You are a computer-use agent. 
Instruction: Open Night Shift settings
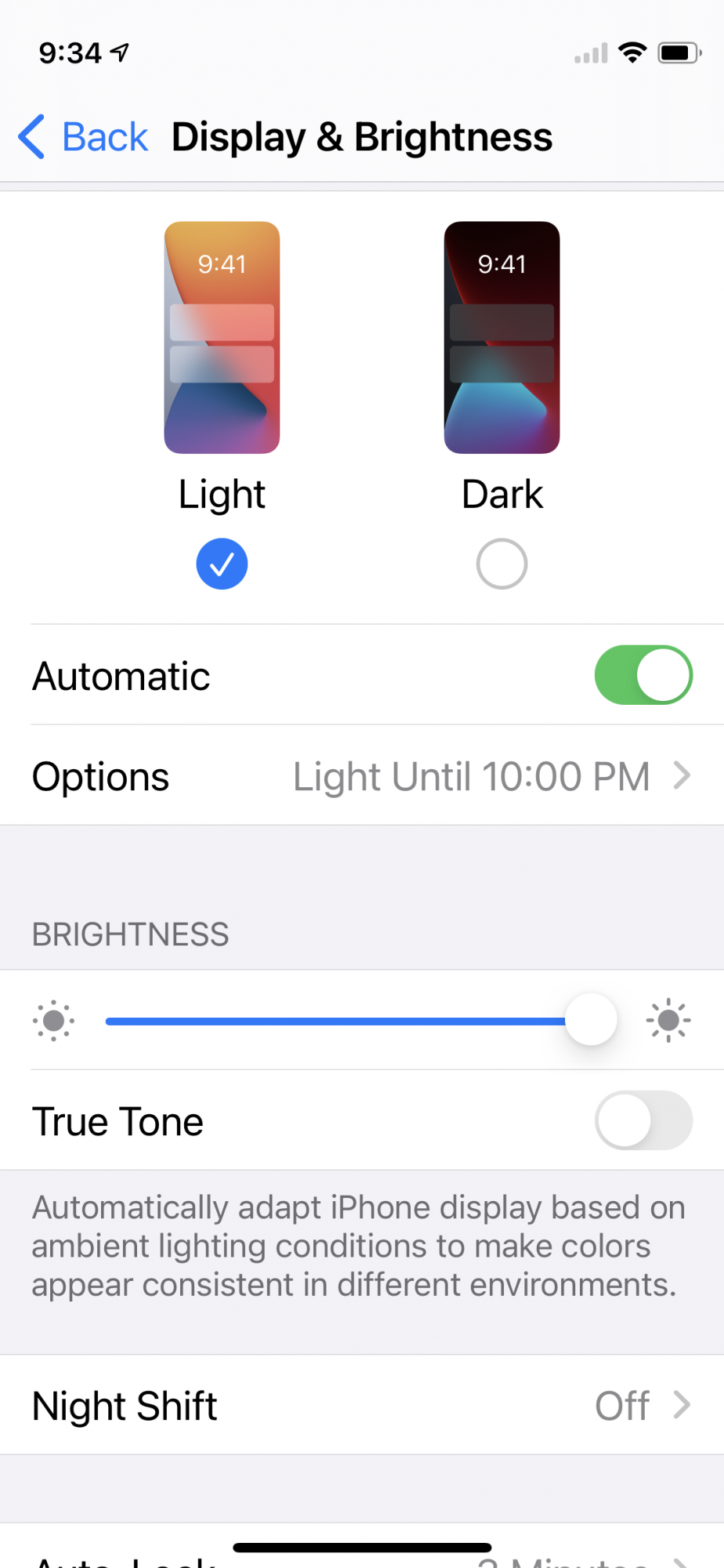click(x=362, y=1405)
